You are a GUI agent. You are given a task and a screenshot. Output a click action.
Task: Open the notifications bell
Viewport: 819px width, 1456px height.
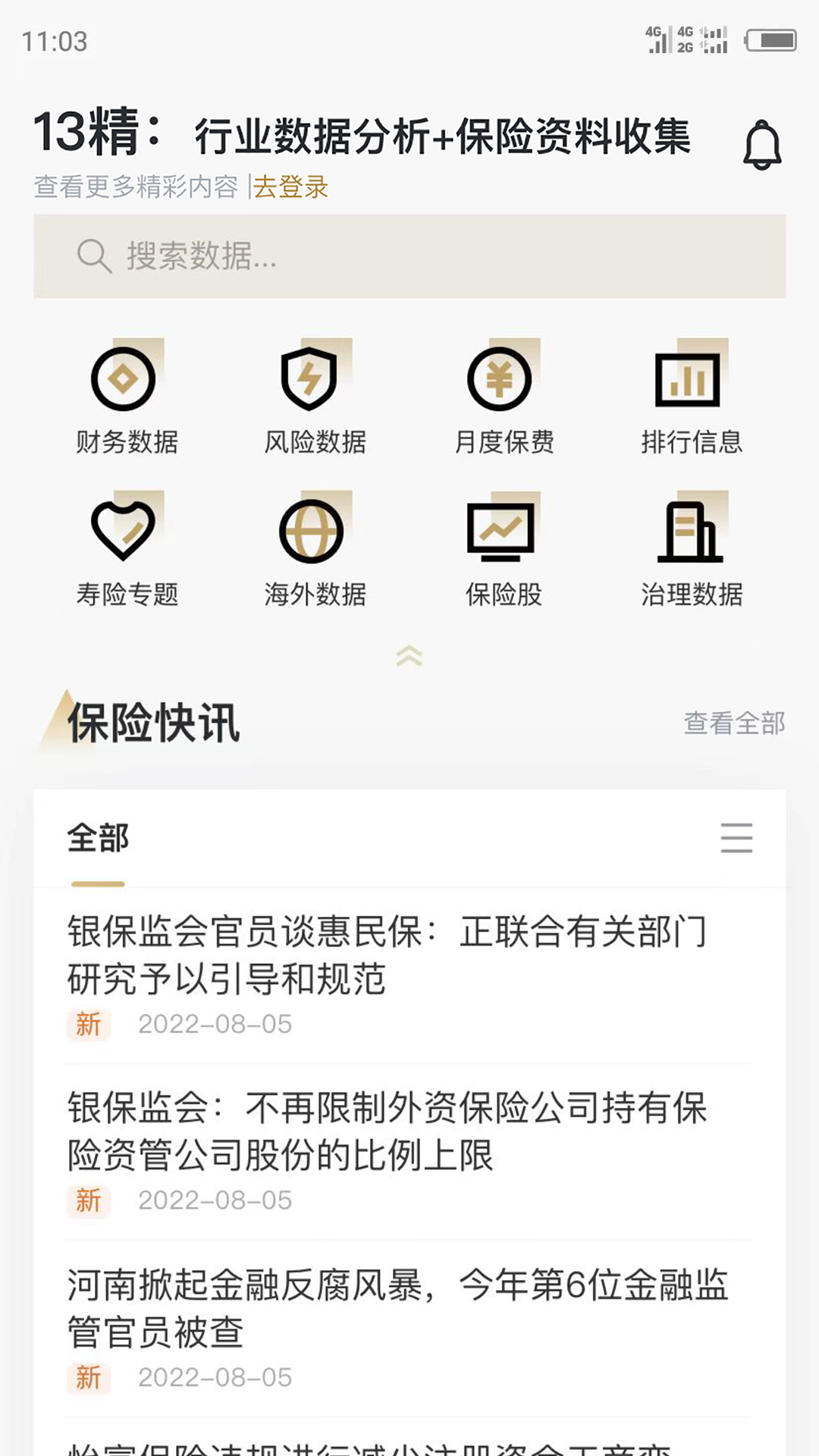coord(761,144)
